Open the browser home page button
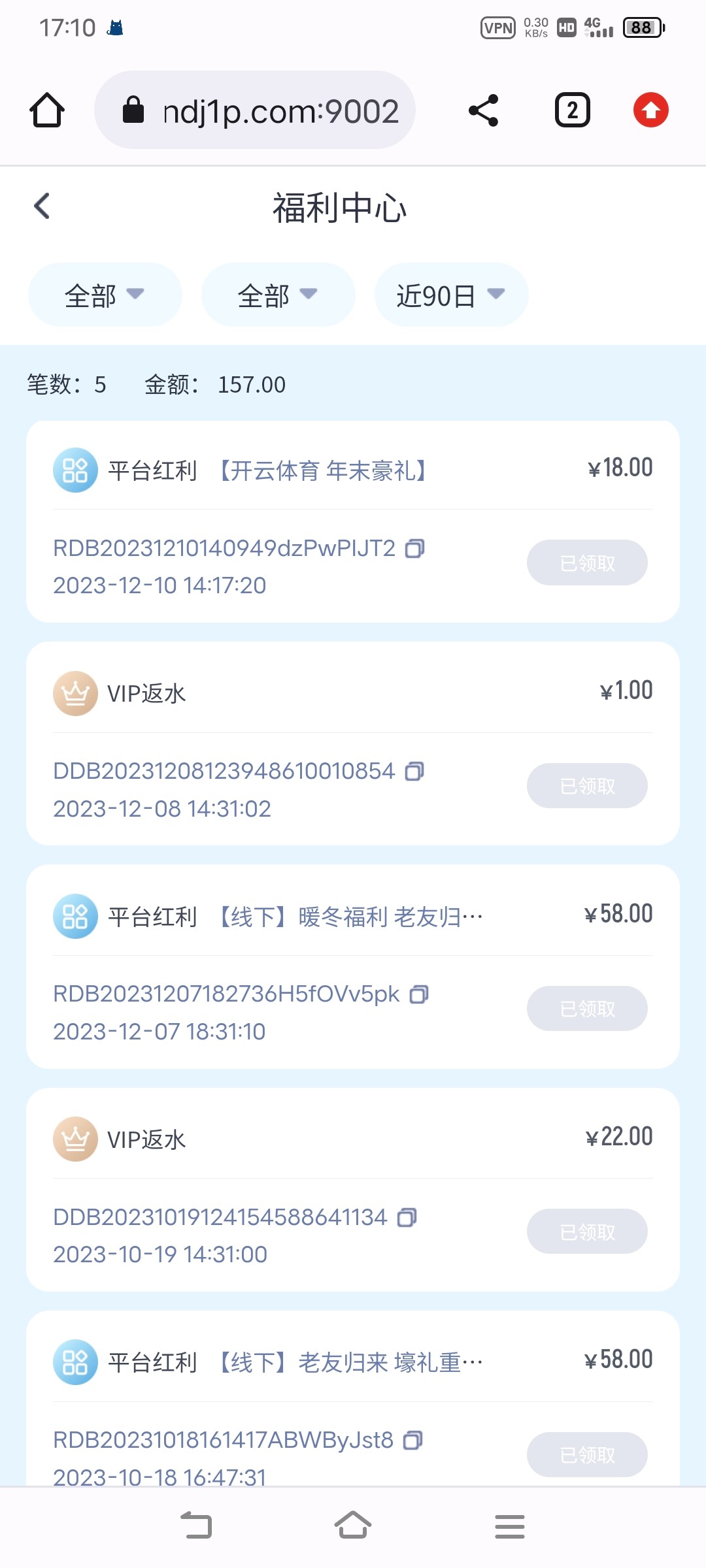The height and width of the screenshot is (1568, 706). (47, 110)
